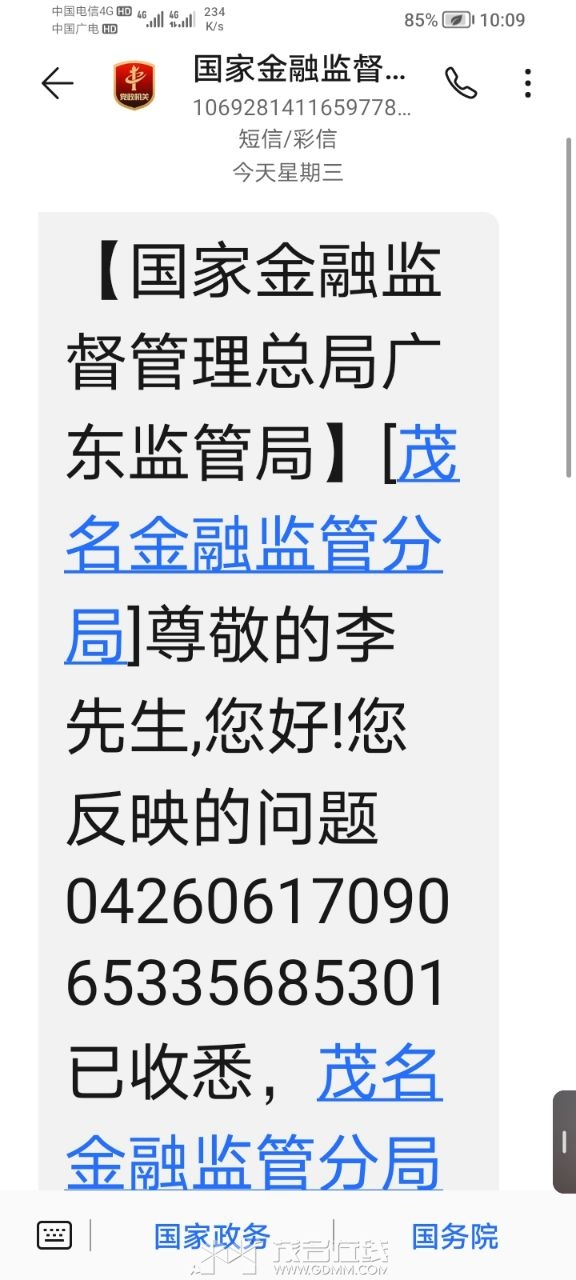The image size is (576, 1280).
Task: Switch to keyboard input mode
Action: [54, 1236]
